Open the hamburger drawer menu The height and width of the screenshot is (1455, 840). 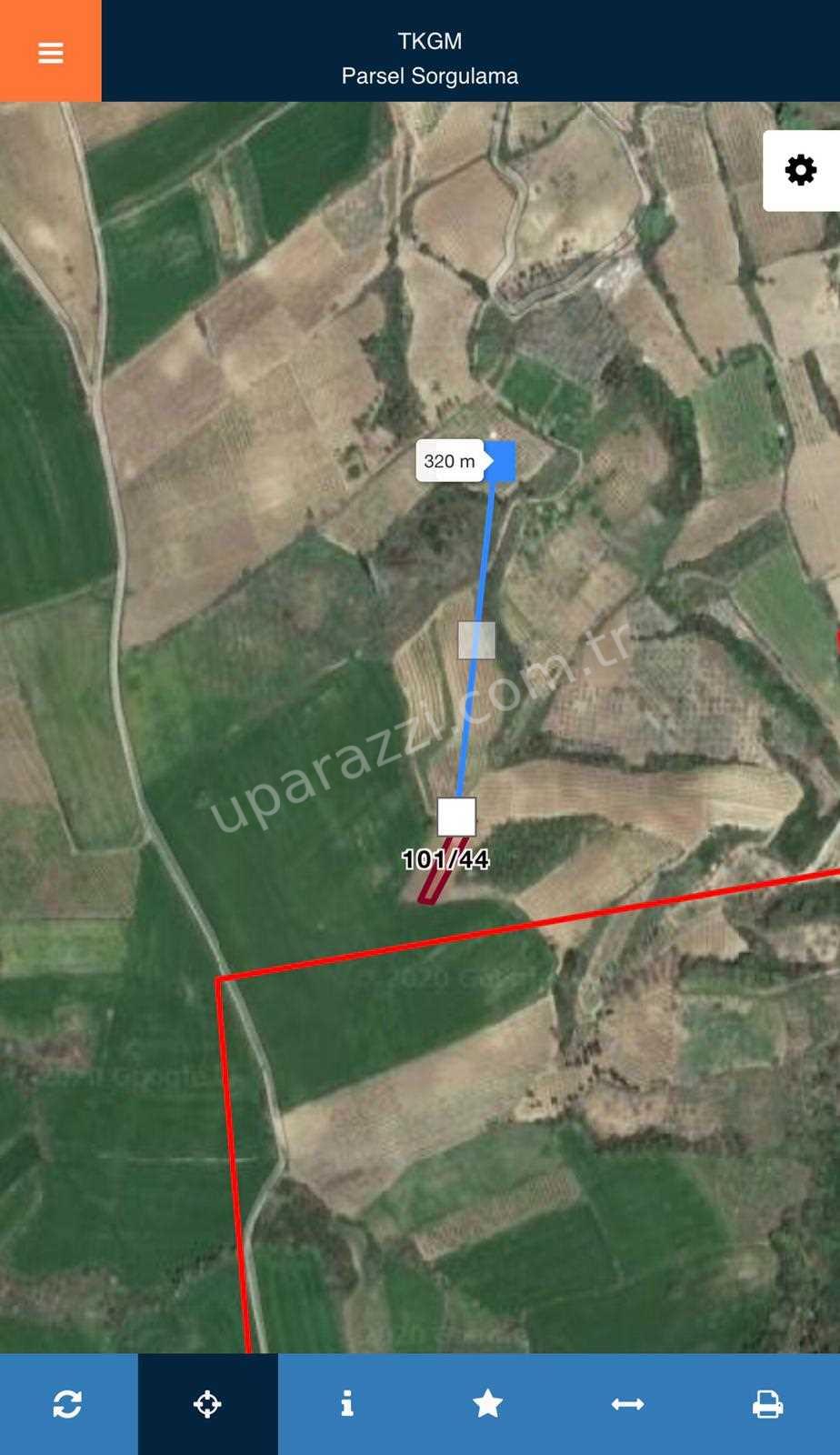point(50,52)
